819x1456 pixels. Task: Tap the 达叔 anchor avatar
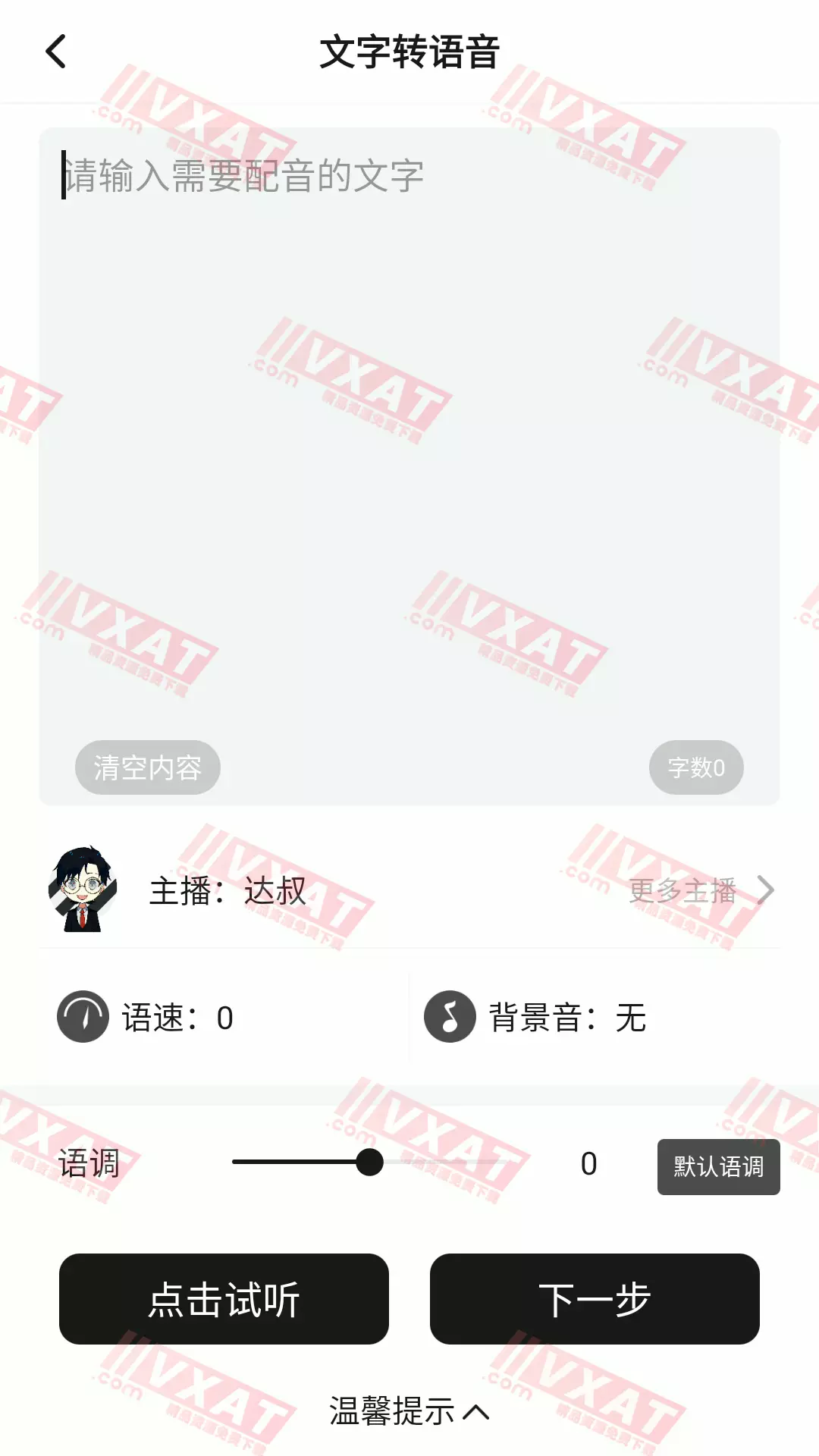(83, 890)
